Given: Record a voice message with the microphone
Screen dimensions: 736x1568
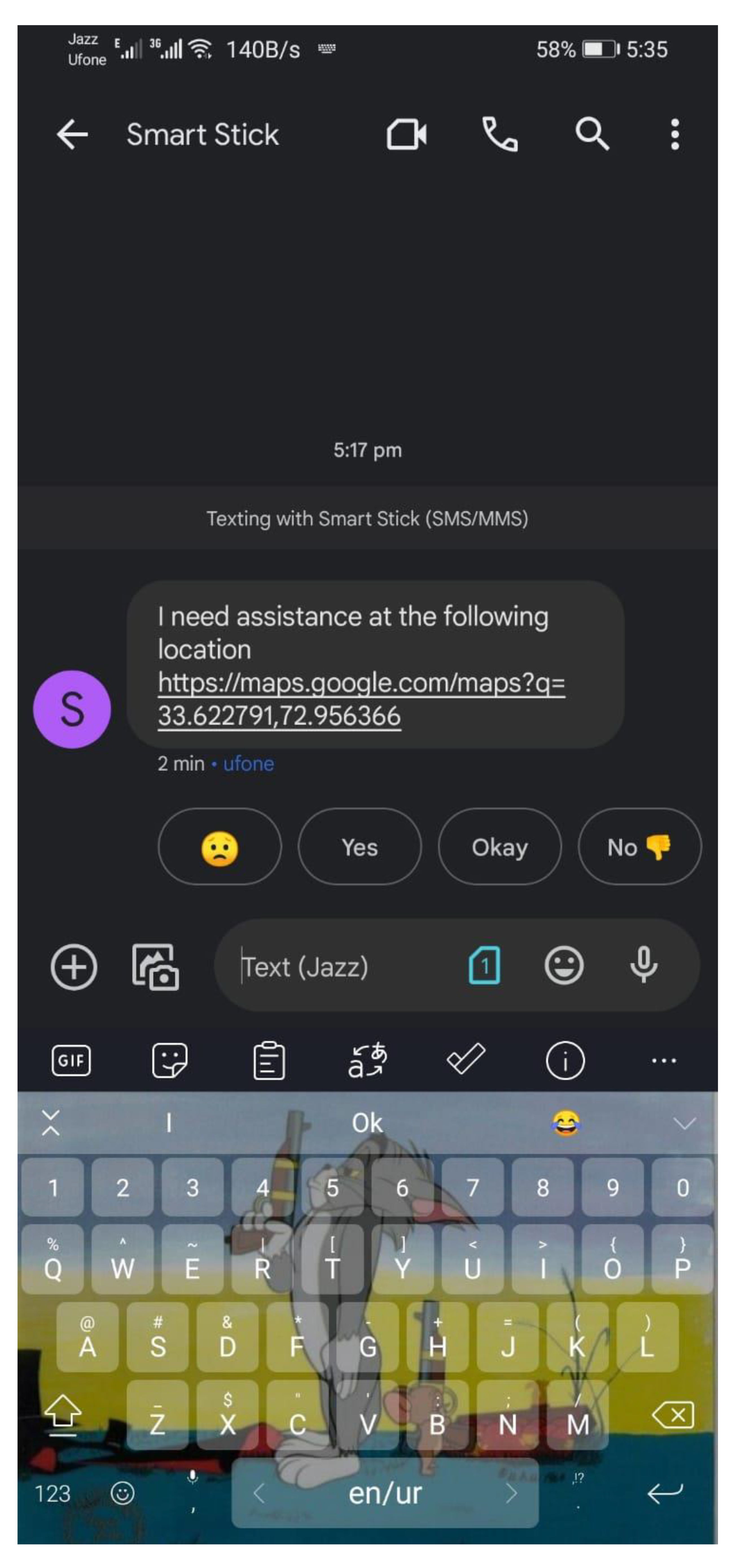Looking at the screenshot, I should [643, 966].
